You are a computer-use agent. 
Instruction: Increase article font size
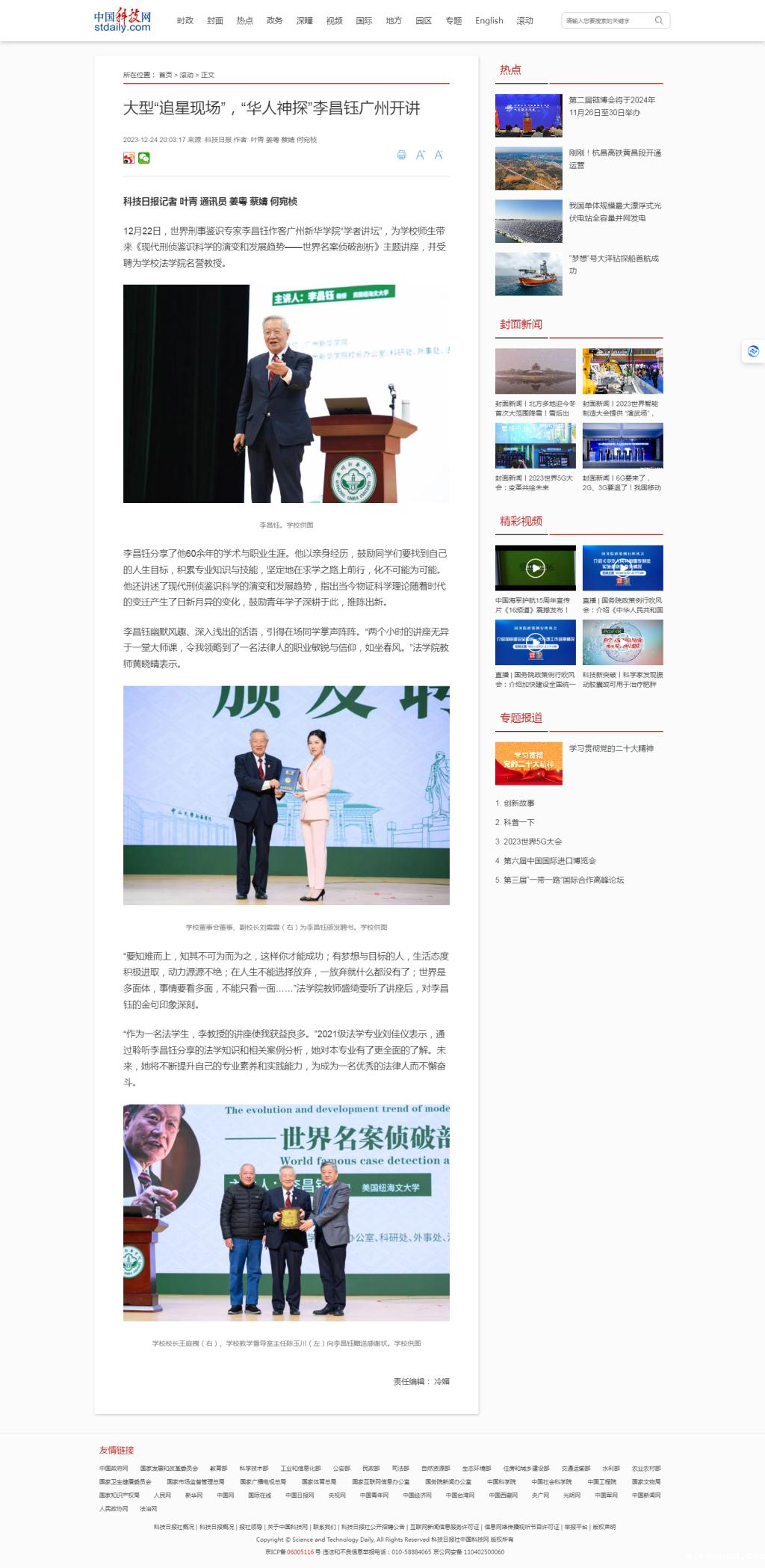[x=420, y=155]
